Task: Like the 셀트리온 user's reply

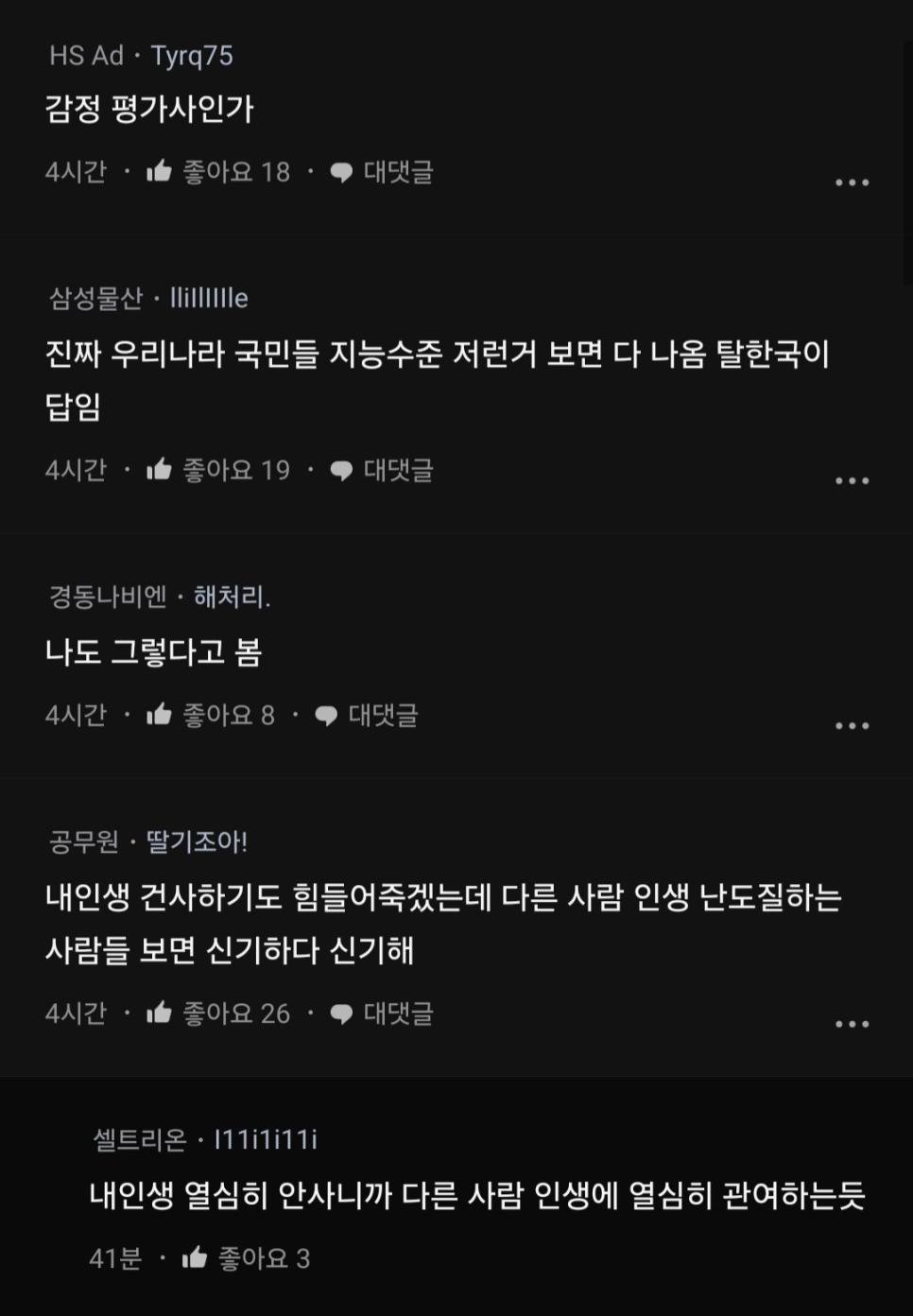Action: click(x=196, y=1258)
